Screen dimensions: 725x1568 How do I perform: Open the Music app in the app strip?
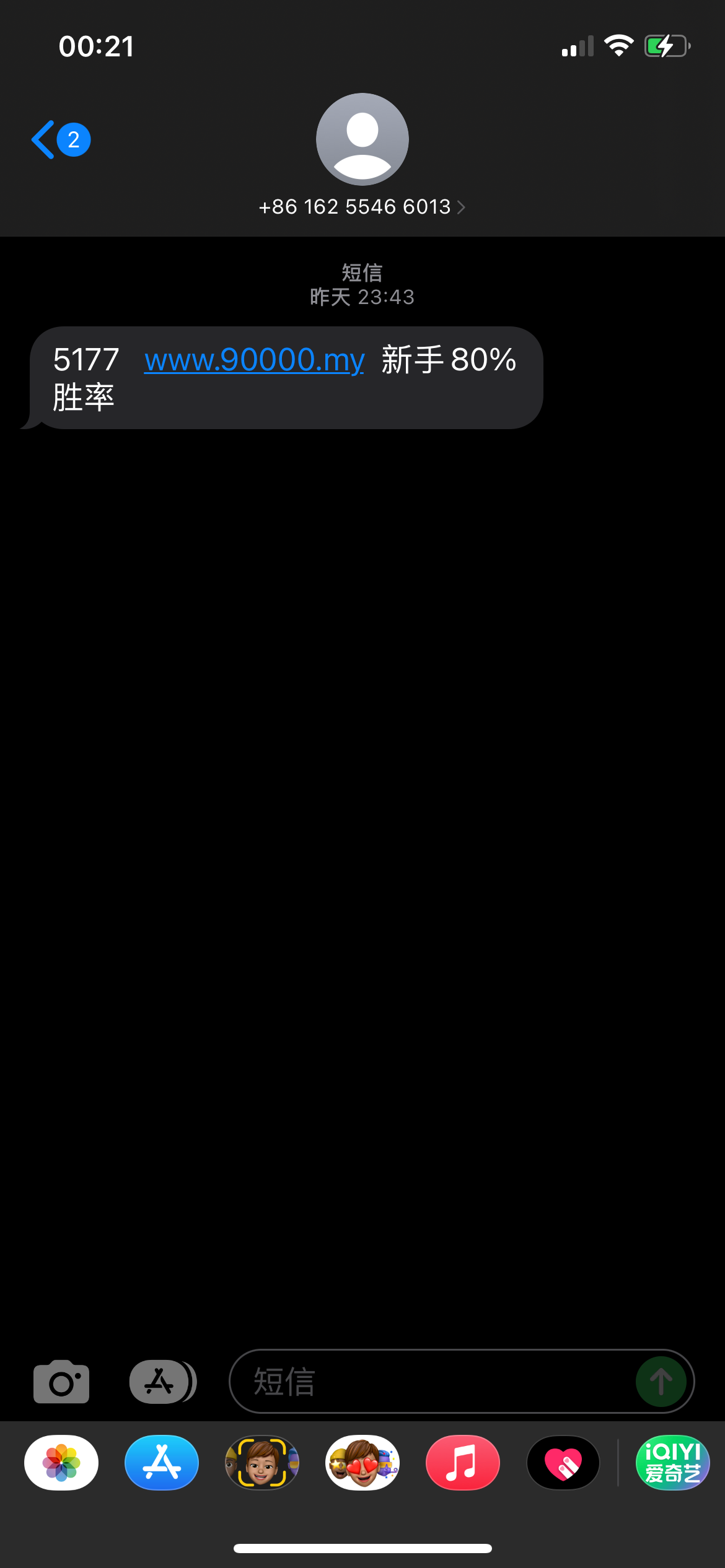pos(463,1463)
